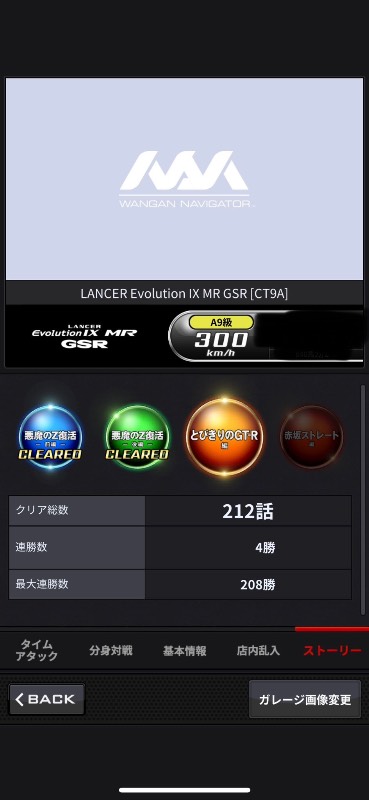Switch to the 分身対戦 tab
This screenshot has width=369, height=800.
(111, 650)
